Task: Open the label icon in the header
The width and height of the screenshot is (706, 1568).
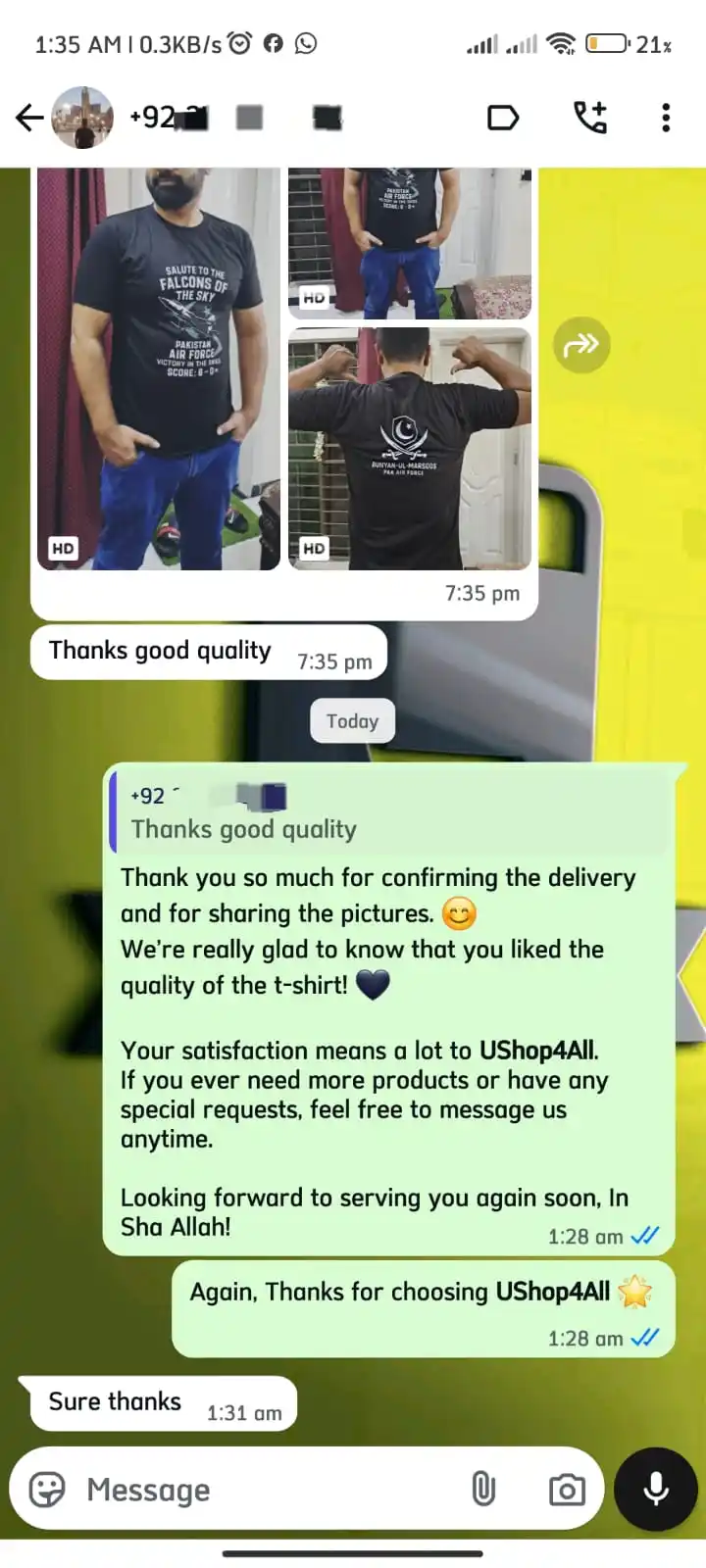Action: coord(502,119)
